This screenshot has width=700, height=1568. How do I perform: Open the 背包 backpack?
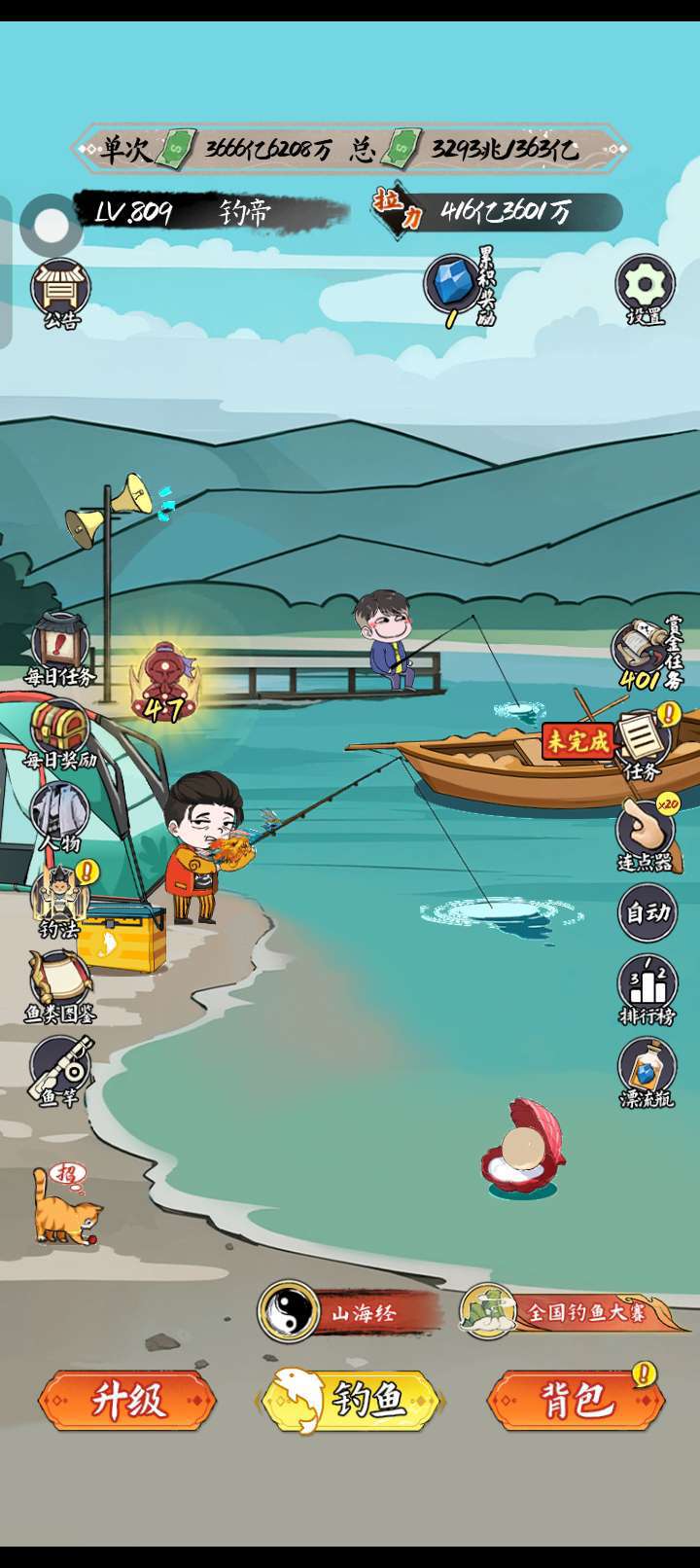[576, 1400]
